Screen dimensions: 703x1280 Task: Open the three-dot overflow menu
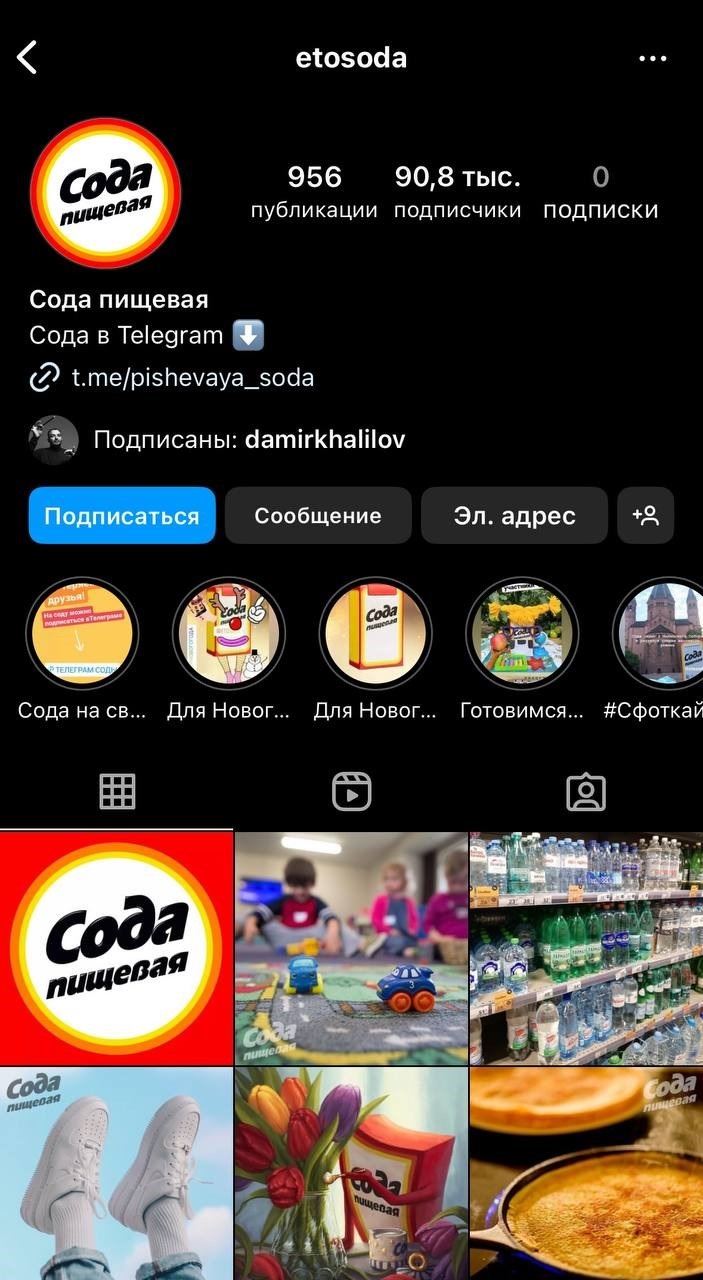[652, 59]
